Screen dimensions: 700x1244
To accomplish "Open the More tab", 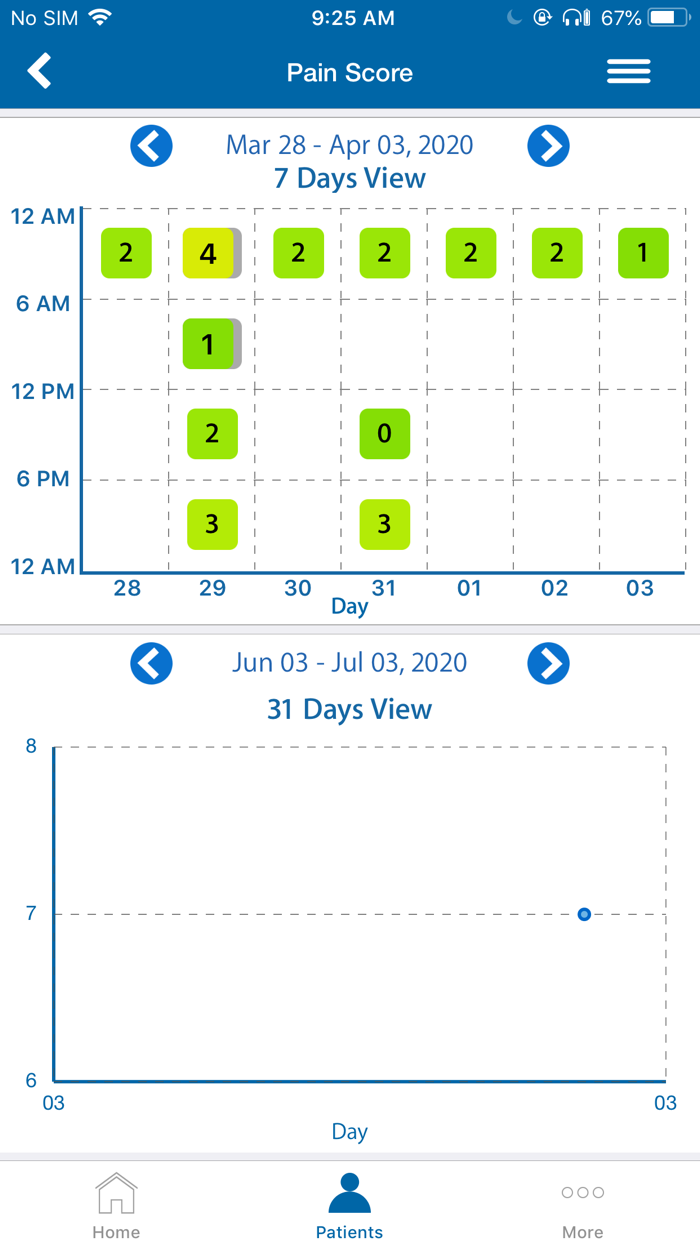I will click(x=582, y=1205).
